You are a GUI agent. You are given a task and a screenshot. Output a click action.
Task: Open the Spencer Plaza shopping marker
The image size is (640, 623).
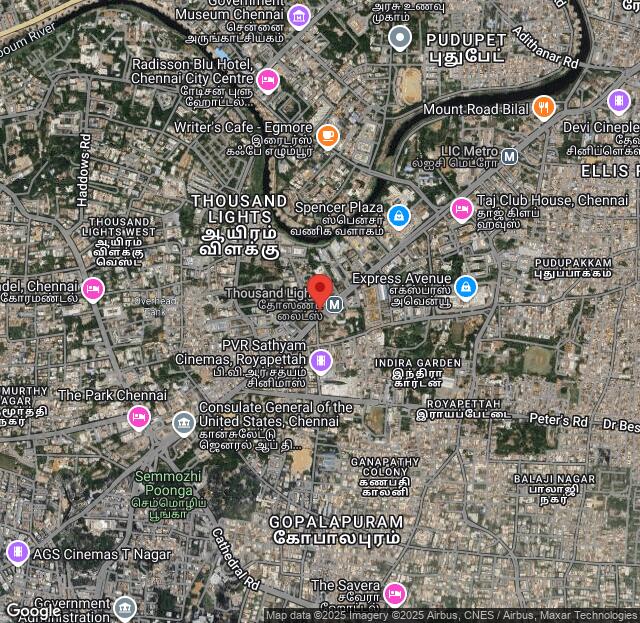[398, 215]
